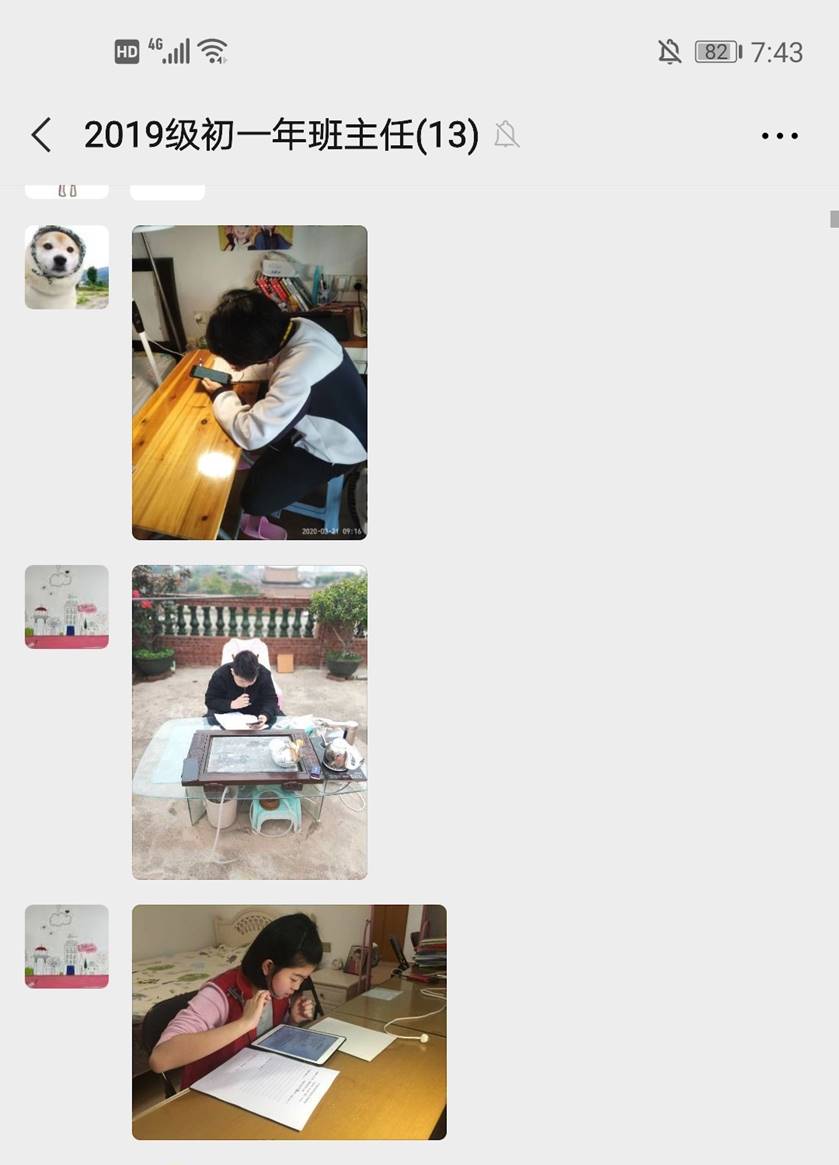Open castle avatar profile beside tablet photo
The image size is (839, 1165).
pyautogui.click(x=67, y=947)
